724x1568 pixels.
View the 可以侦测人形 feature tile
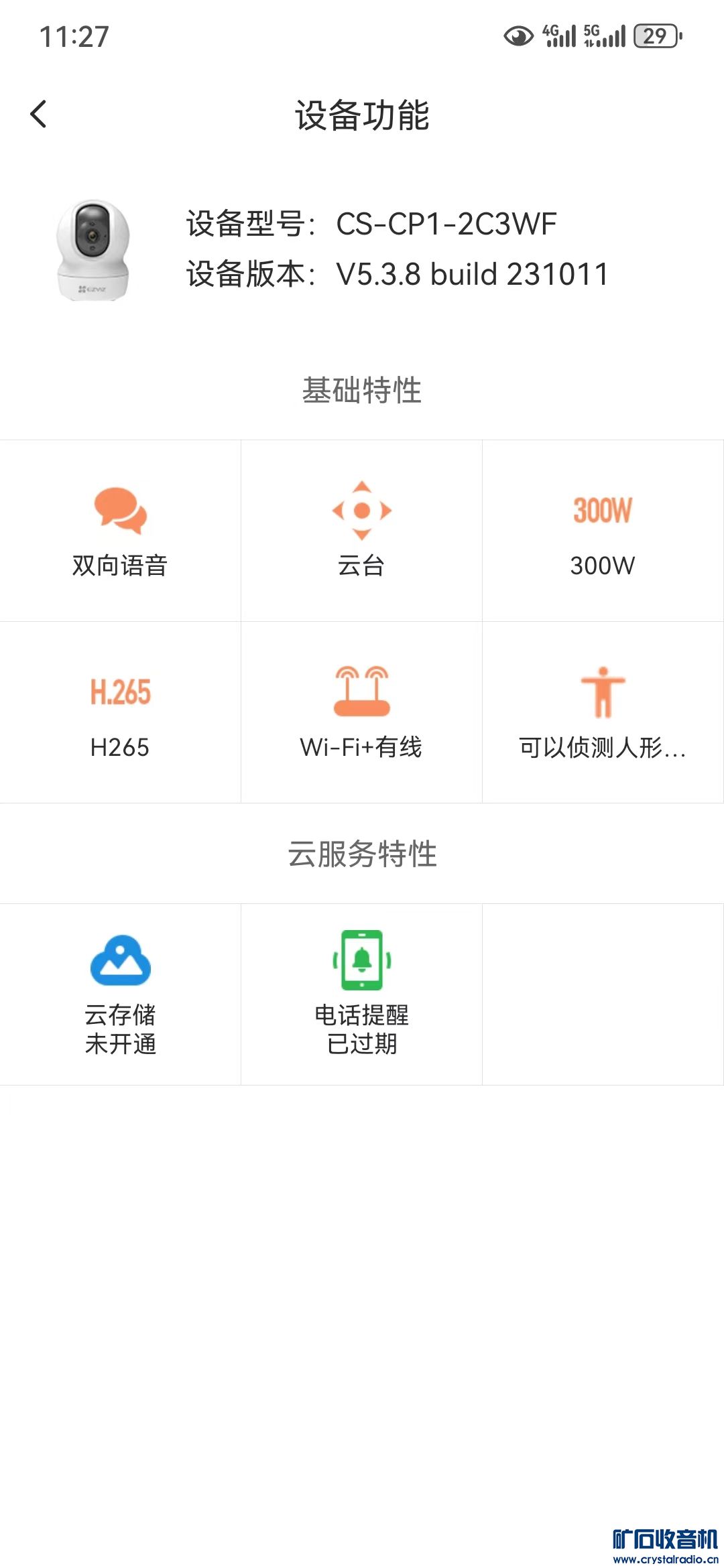603,712
